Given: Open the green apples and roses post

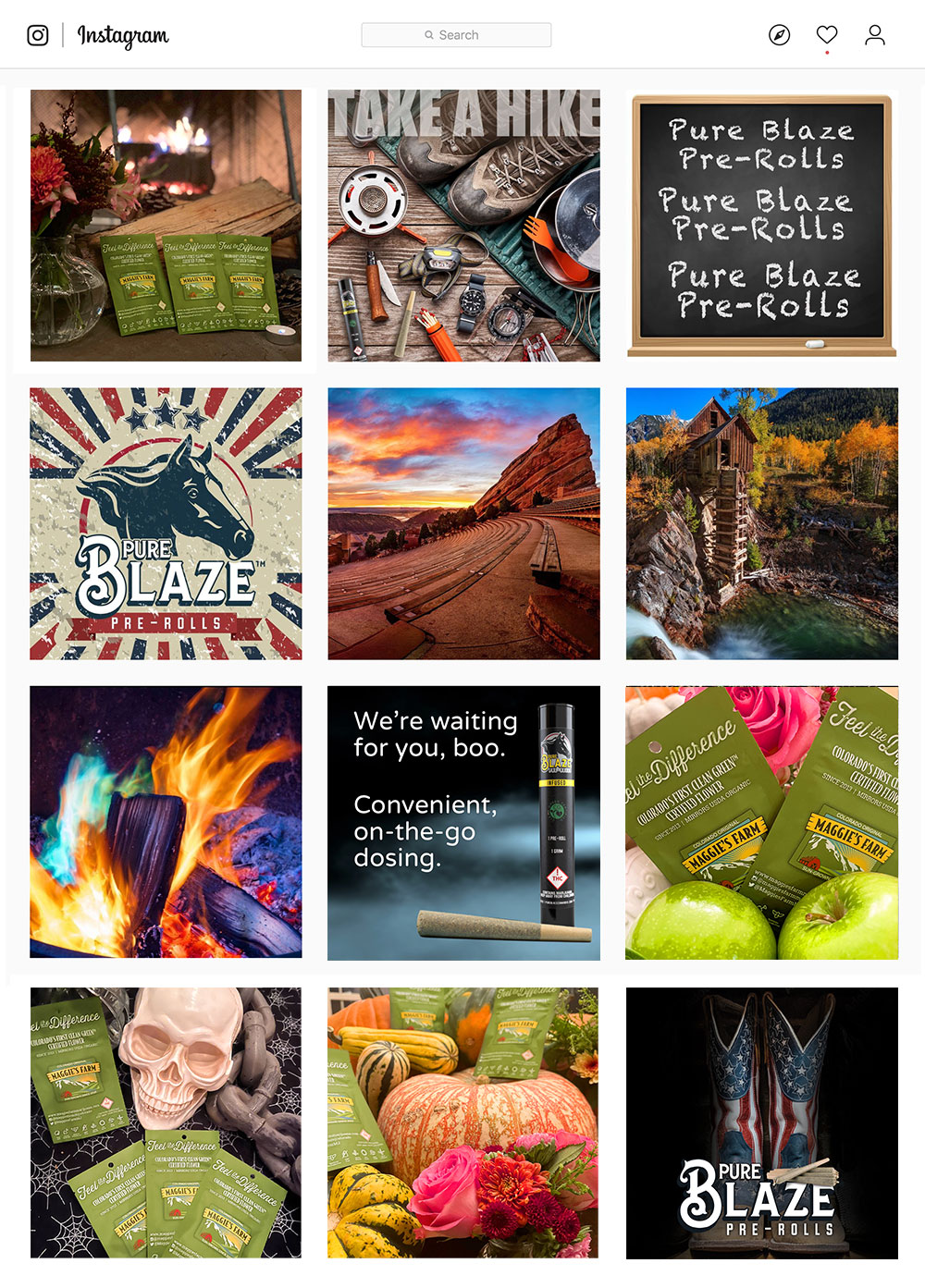Looking at the screenshot, I should pos(761,822).
